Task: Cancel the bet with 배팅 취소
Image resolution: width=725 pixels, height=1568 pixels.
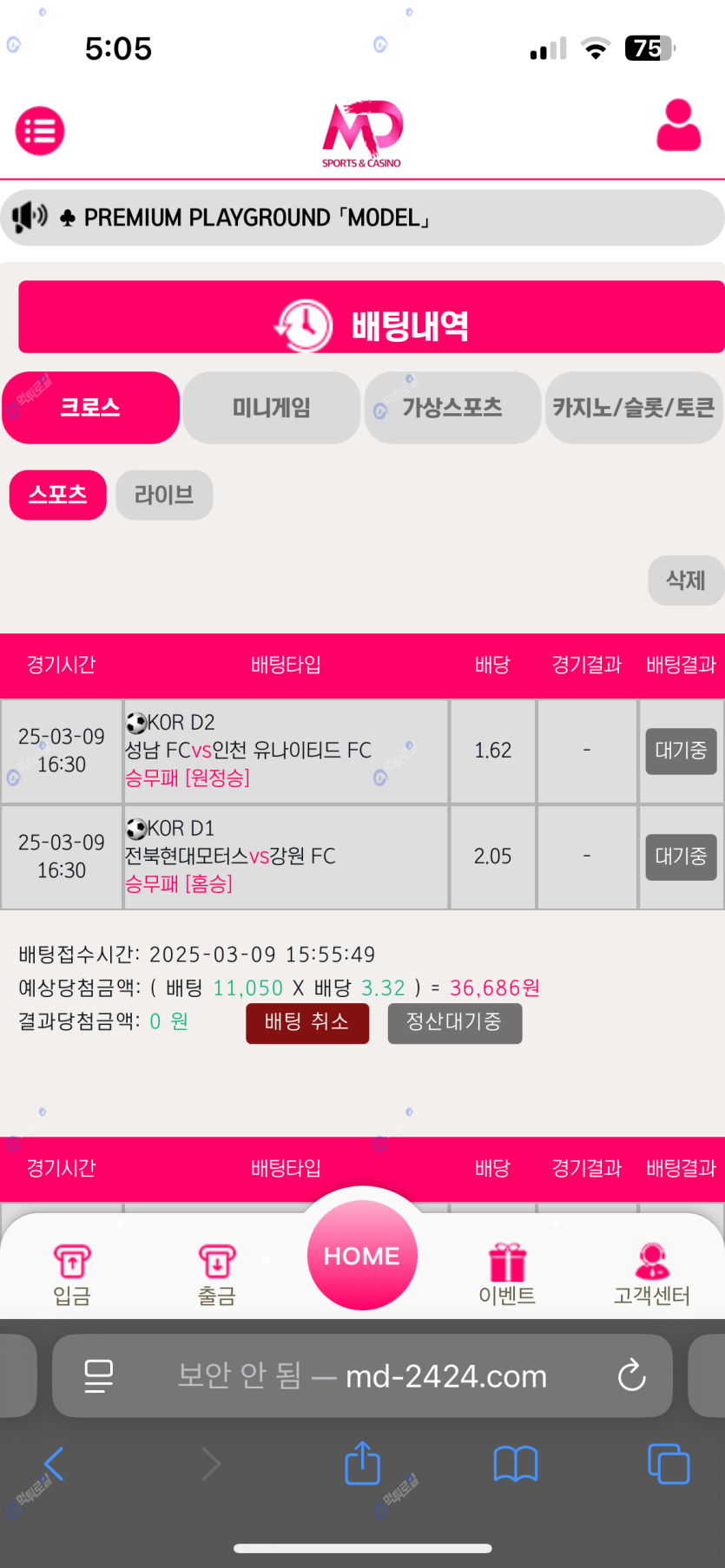Action: pos(307,1023)
